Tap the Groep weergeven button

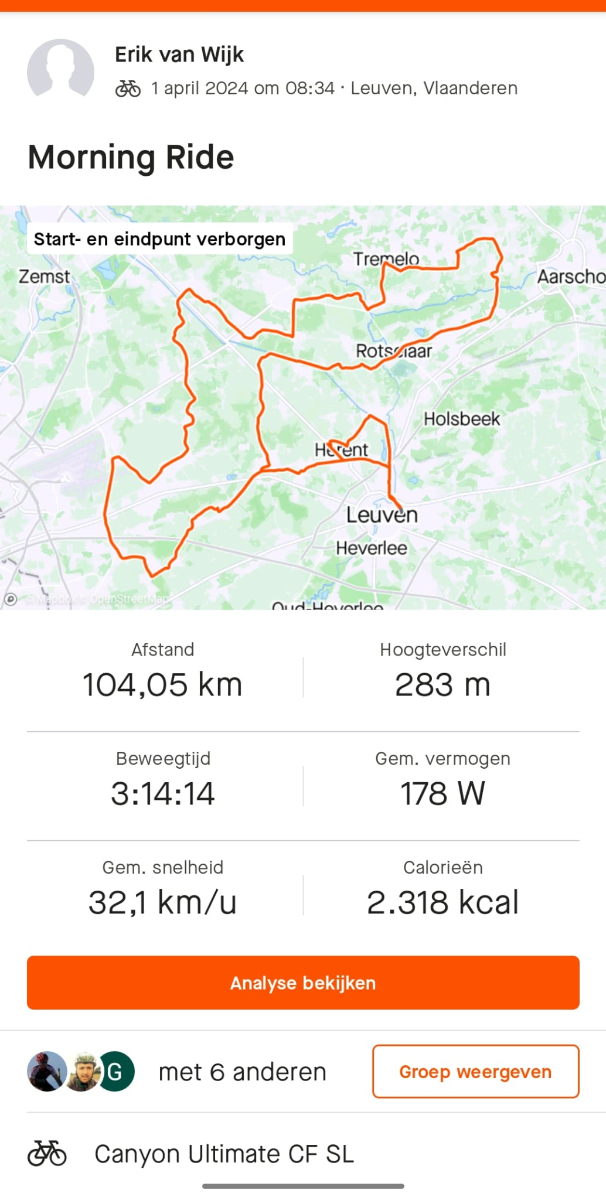pyautogui.click(x=475, y=1072)
